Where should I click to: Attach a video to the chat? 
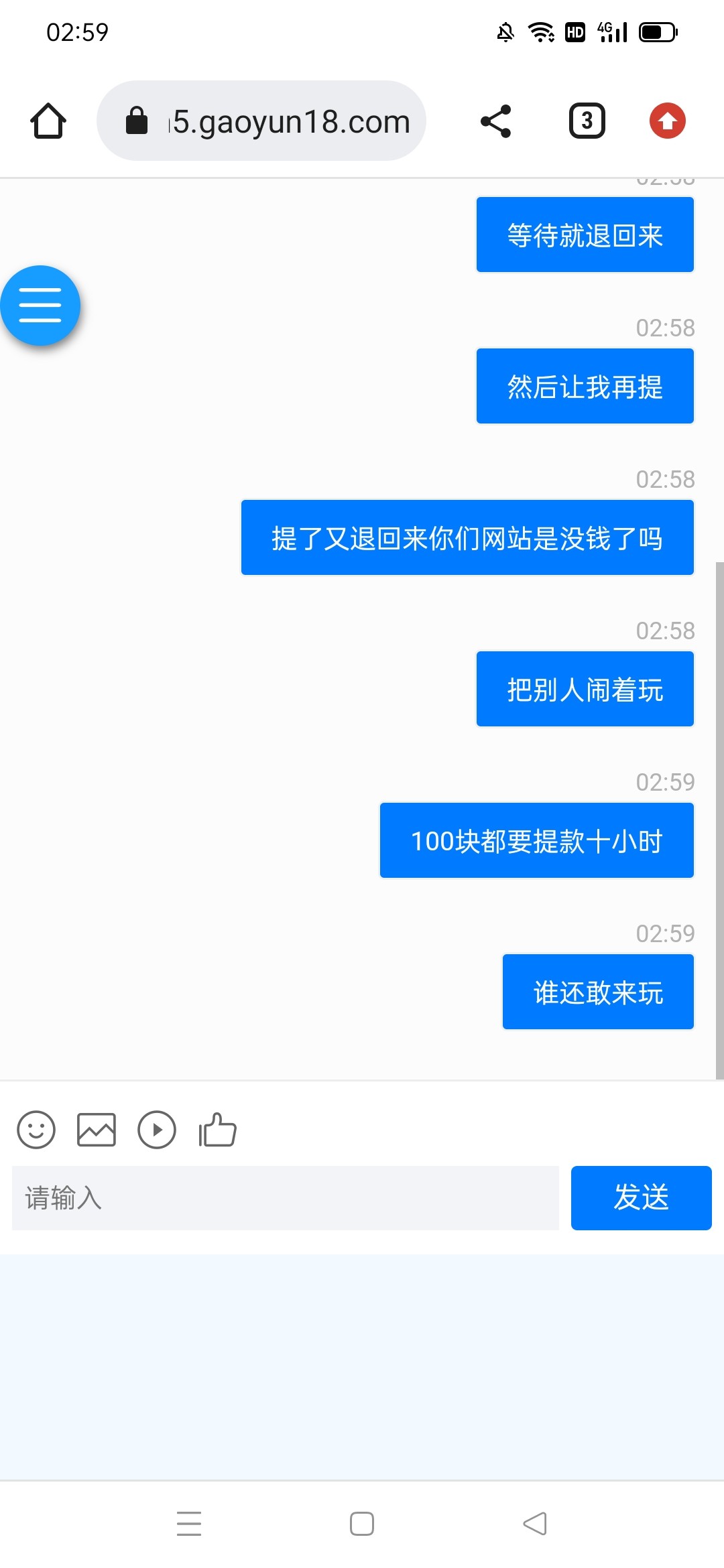click(157, 1130)
